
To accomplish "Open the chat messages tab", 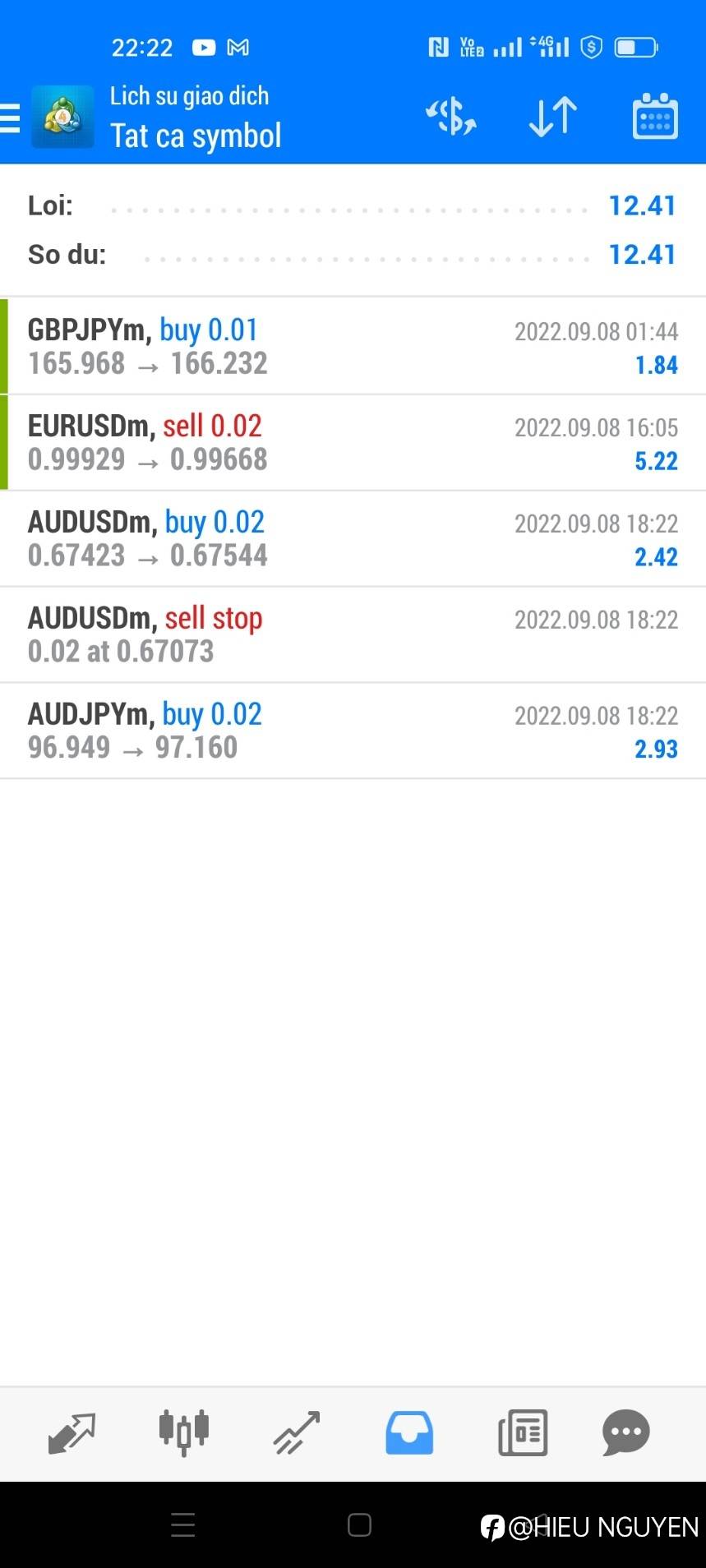I will 626,1433.
